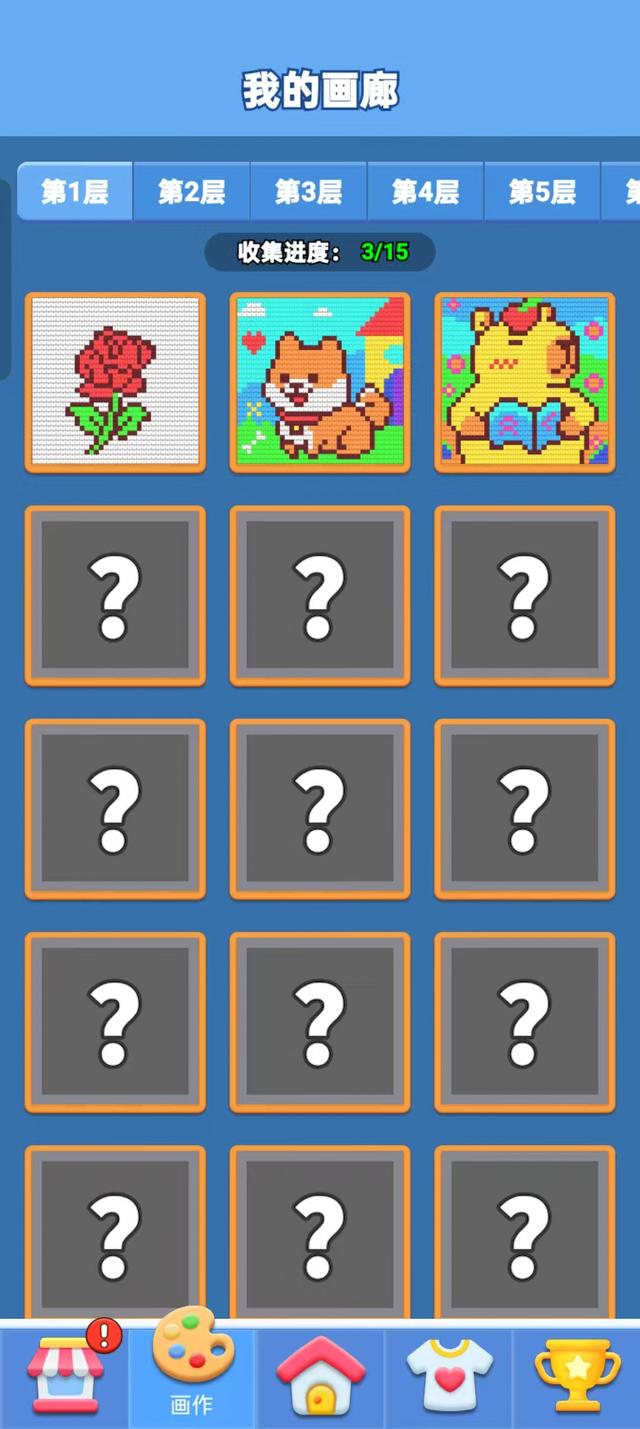Open the red rose pixel painting

click(x=115, y=382)
